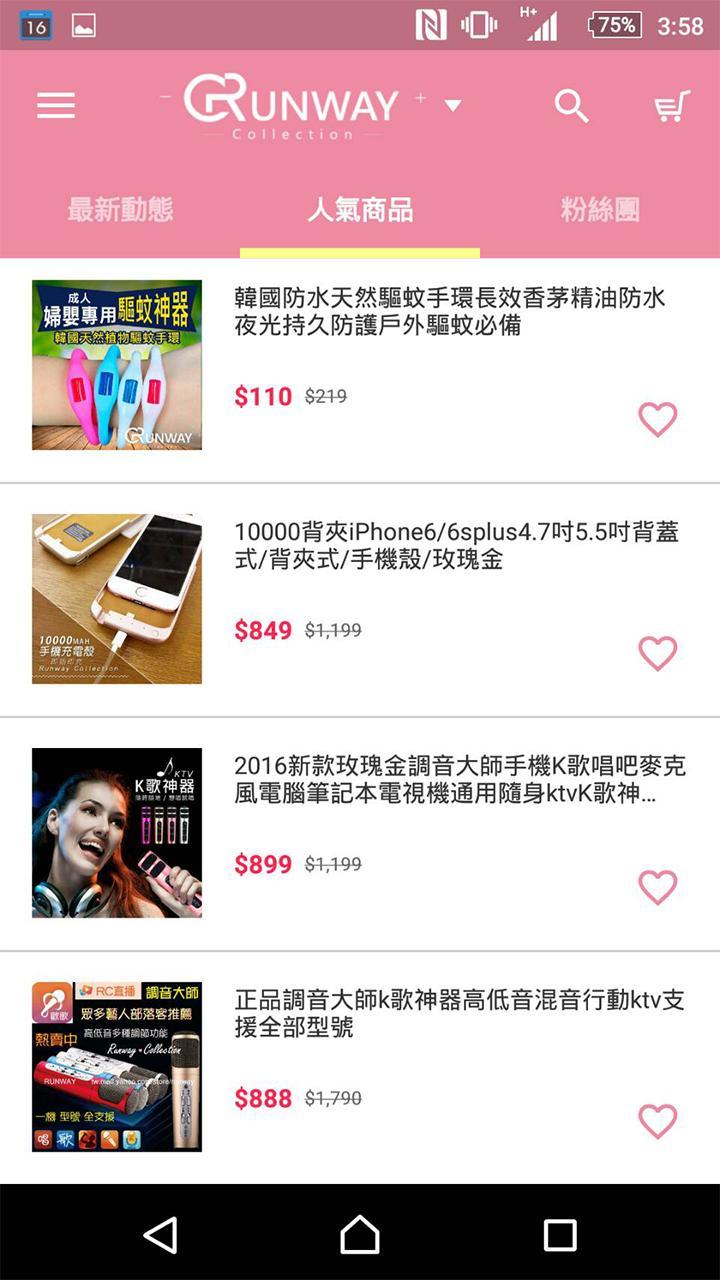This screenshot has height=1280, width=720.
Task: Tap the search magnifier icon
Action: (x=570, y=106)
